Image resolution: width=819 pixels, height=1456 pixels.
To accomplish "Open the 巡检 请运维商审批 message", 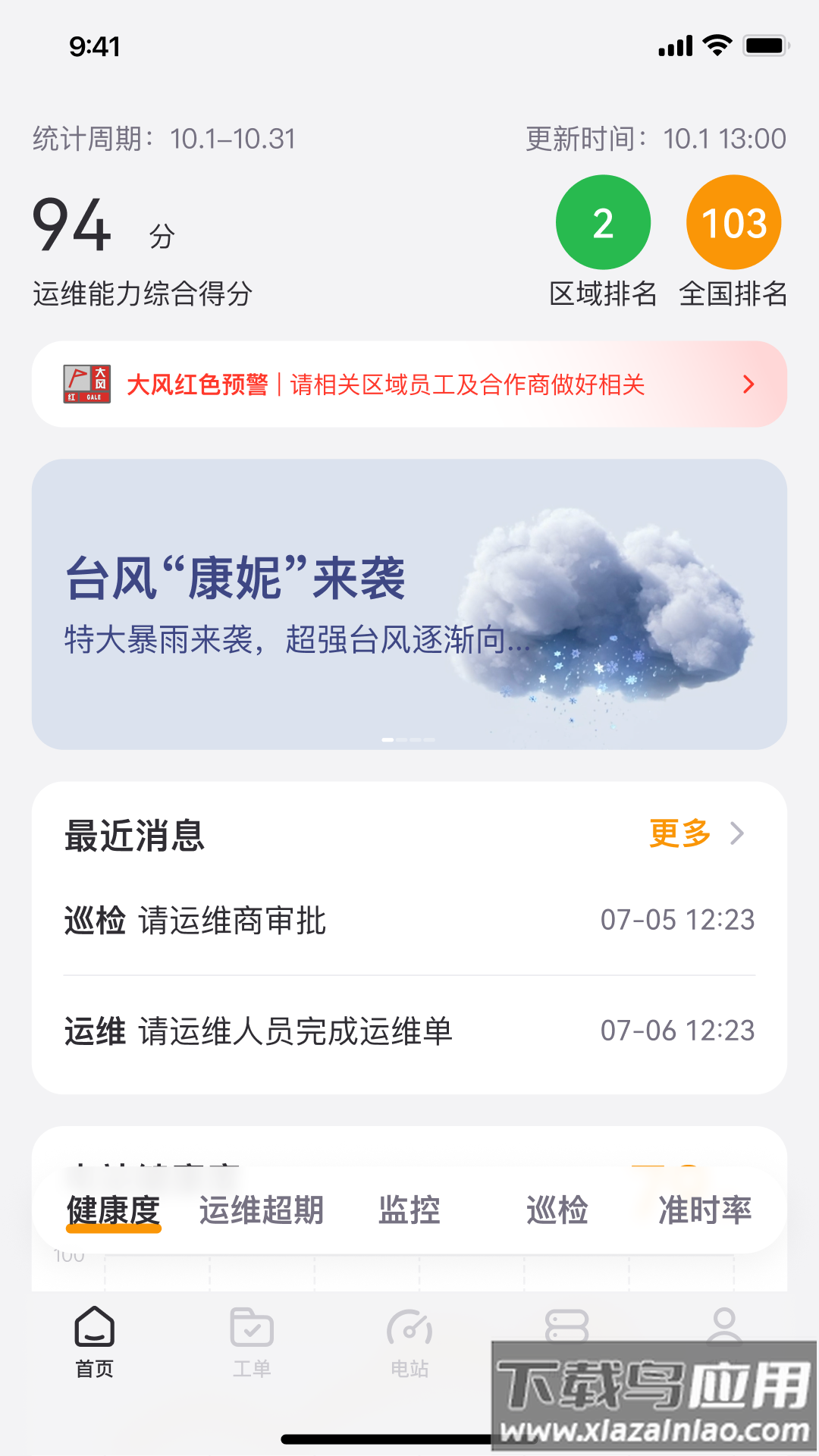I will click(x=409, y=921).
